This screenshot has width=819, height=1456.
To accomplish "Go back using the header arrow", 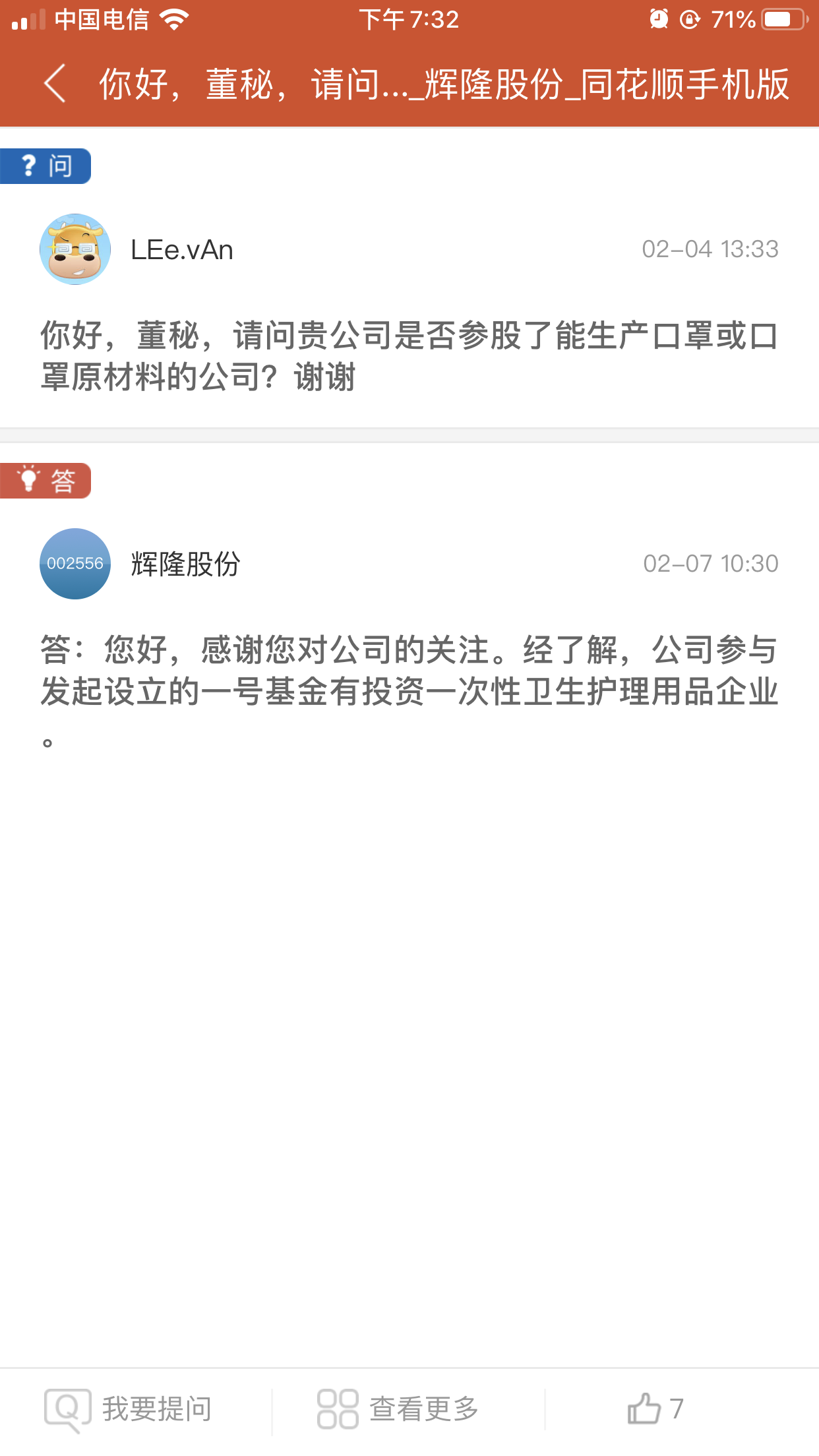I will 55,84.
